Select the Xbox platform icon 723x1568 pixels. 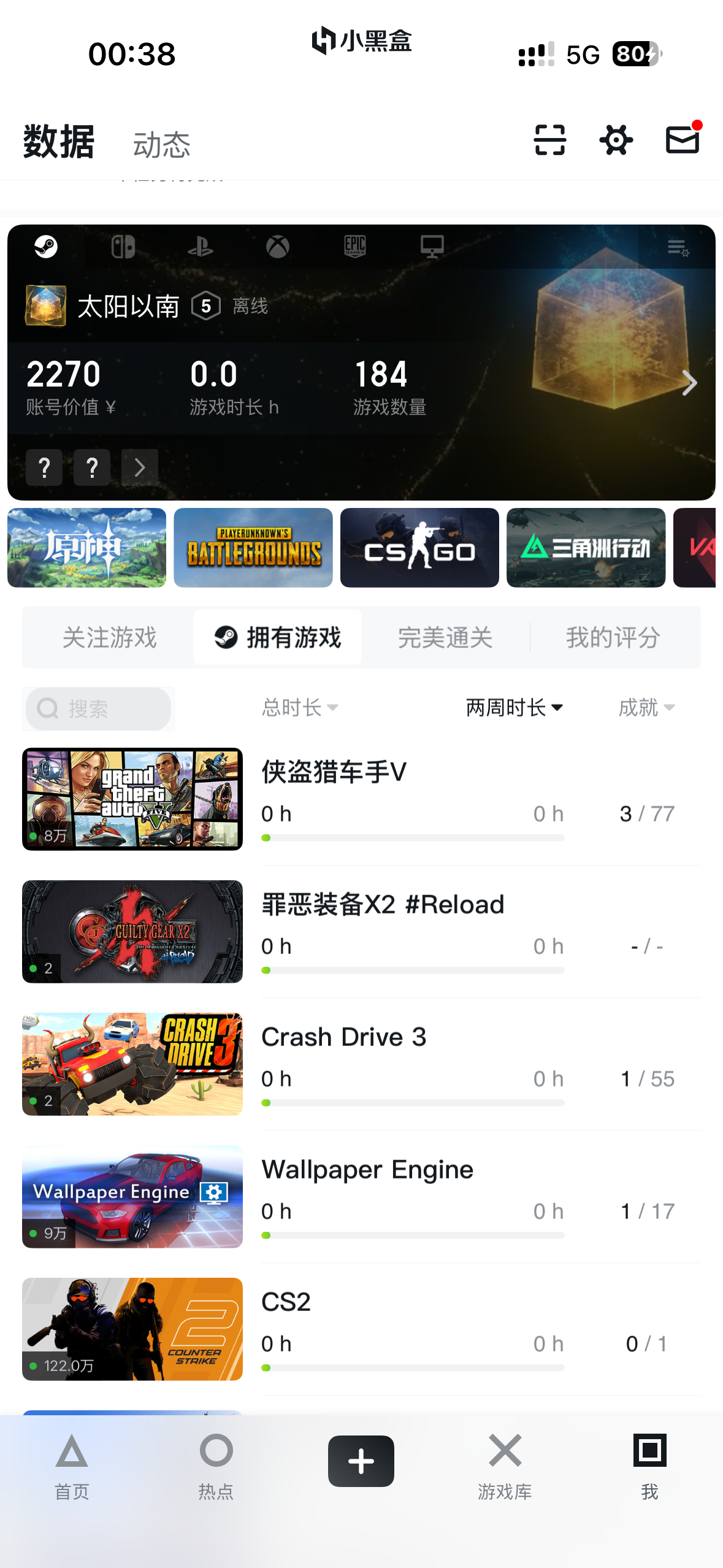point(278,247)
